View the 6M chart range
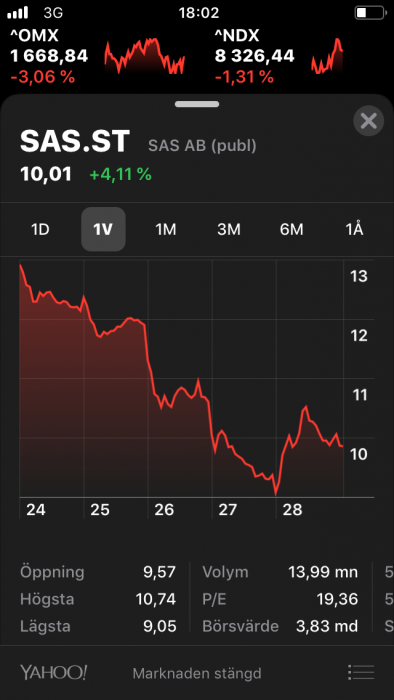Image resolution: width=394 pixels, height=700 pixels. [x=291, y=229]
